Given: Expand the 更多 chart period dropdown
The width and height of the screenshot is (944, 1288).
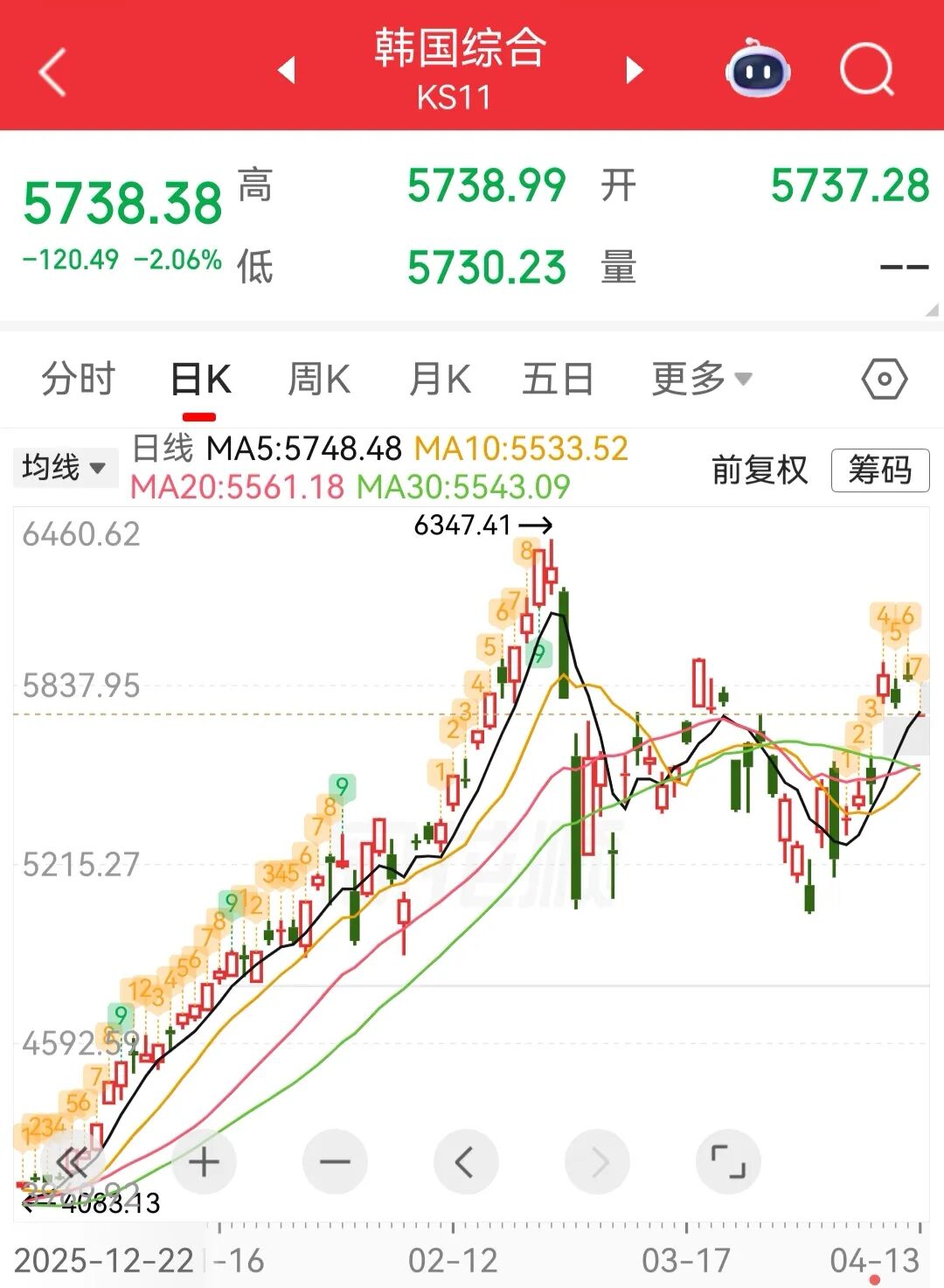Looking at the screenshot, I should point(699,378).
